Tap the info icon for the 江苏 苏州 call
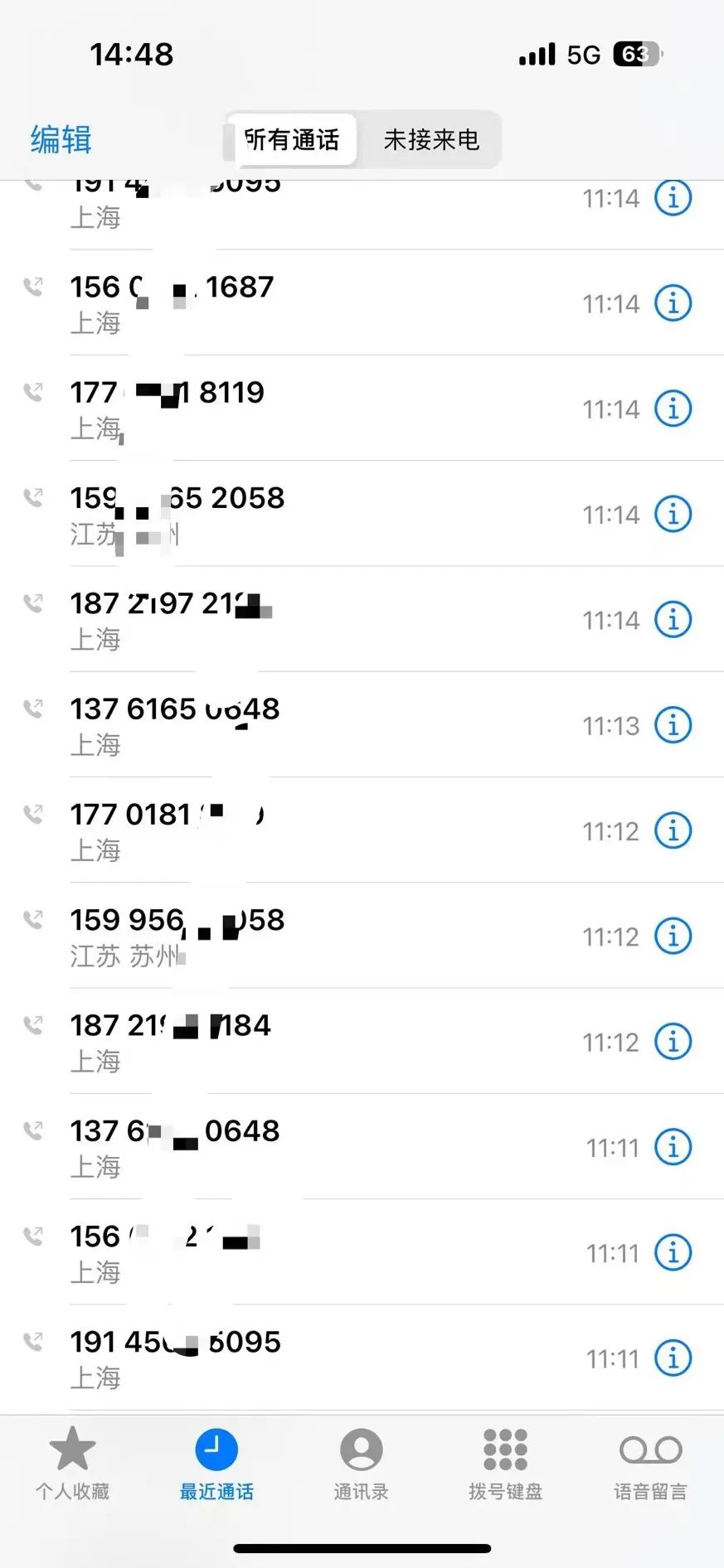Viewport: 724px width, 1568px height. click(x=673, y=936)
